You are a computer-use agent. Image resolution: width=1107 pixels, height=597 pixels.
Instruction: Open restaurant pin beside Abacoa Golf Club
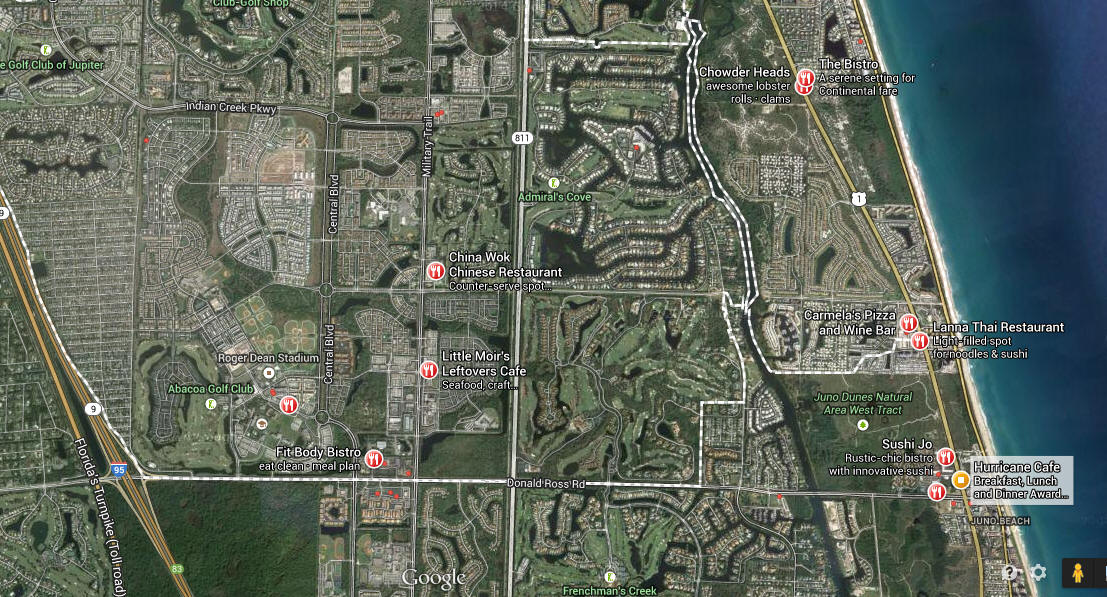[289, 404]
